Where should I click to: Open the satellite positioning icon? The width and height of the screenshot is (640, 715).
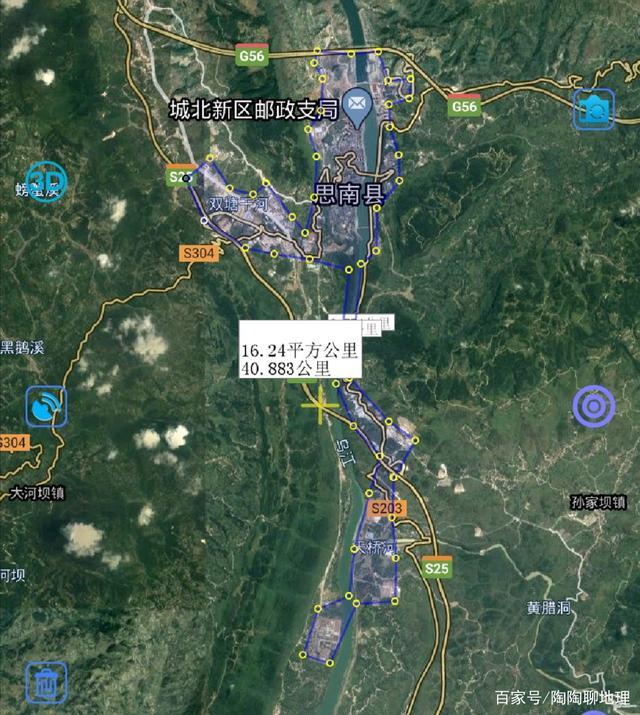click(x=46, y=407)
